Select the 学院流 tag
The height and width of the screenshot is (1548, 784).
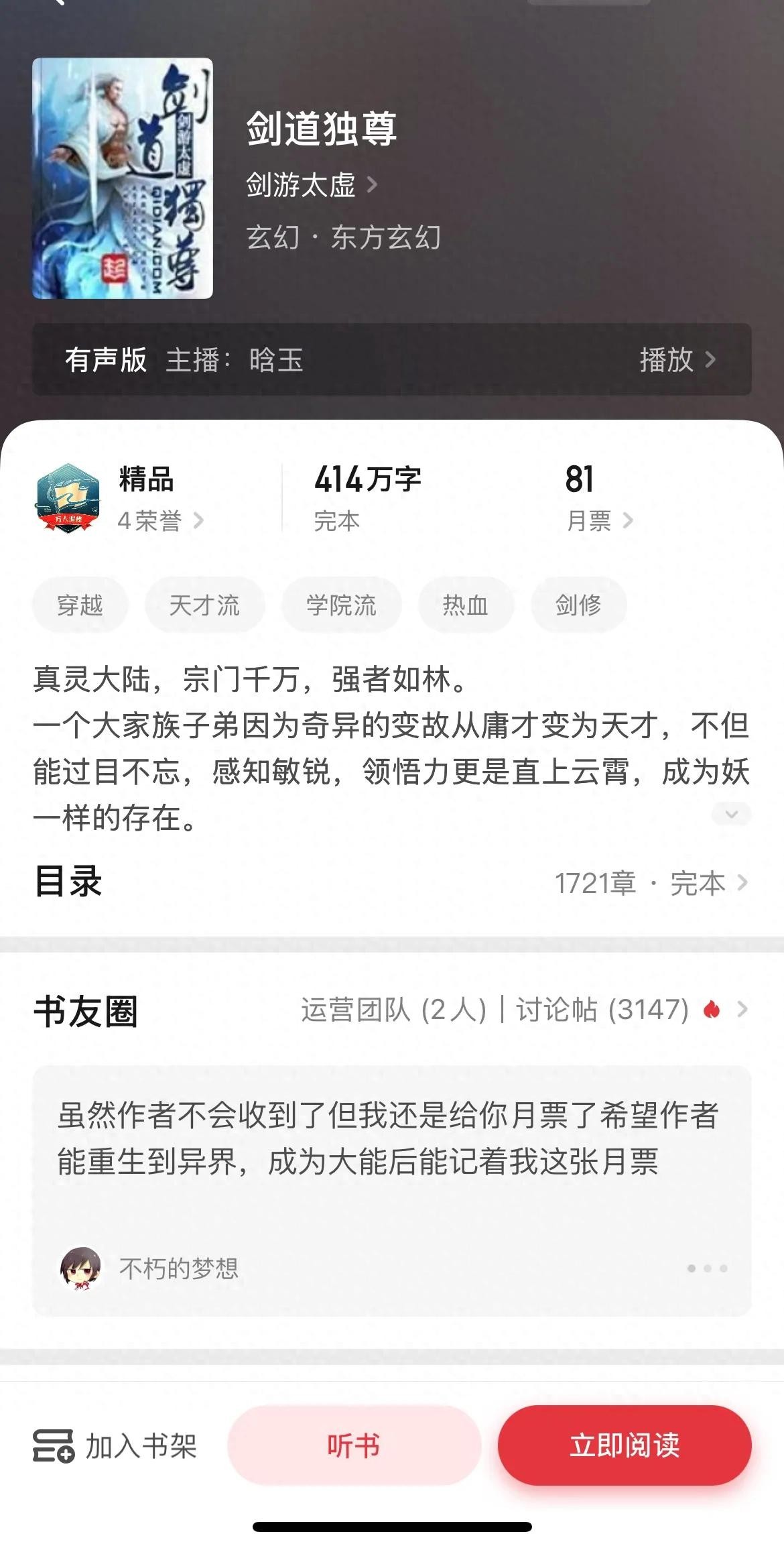pyautogui.click(x=341, y=605)
